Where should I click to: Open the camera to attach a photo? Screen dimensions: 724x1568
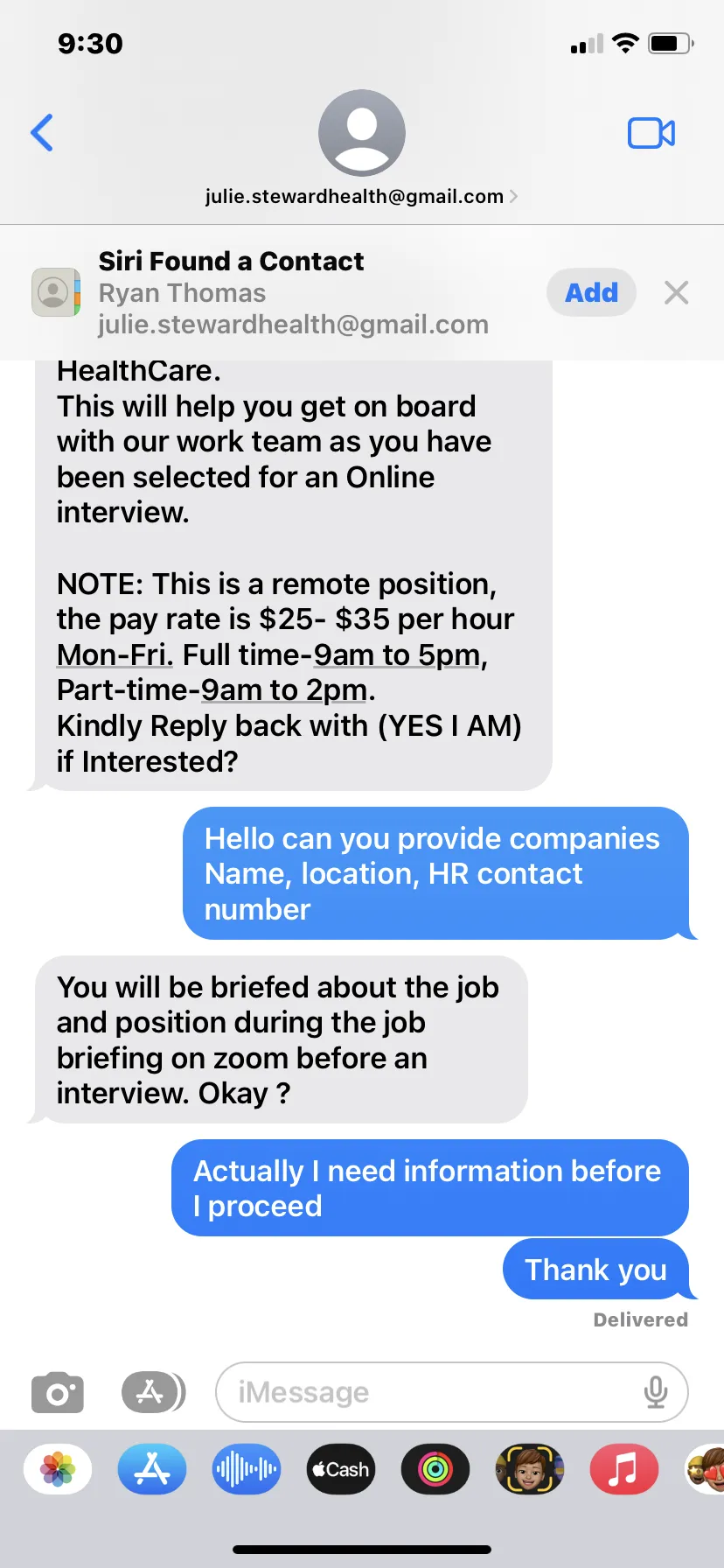tap(58, 1391)
